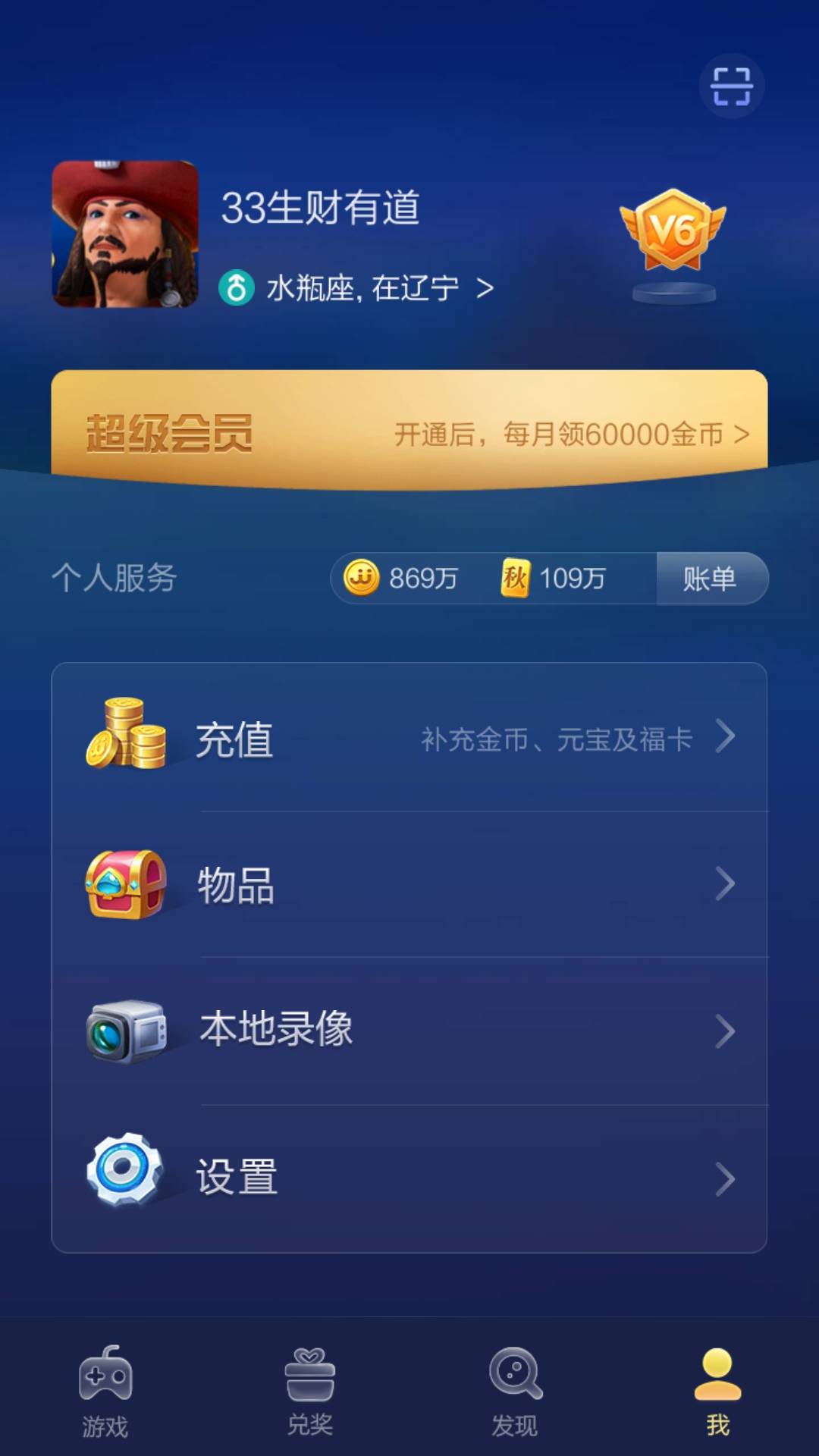Click the 秋 card currency icon
This screenshot has width=819, height=1456.
[513, 578]
